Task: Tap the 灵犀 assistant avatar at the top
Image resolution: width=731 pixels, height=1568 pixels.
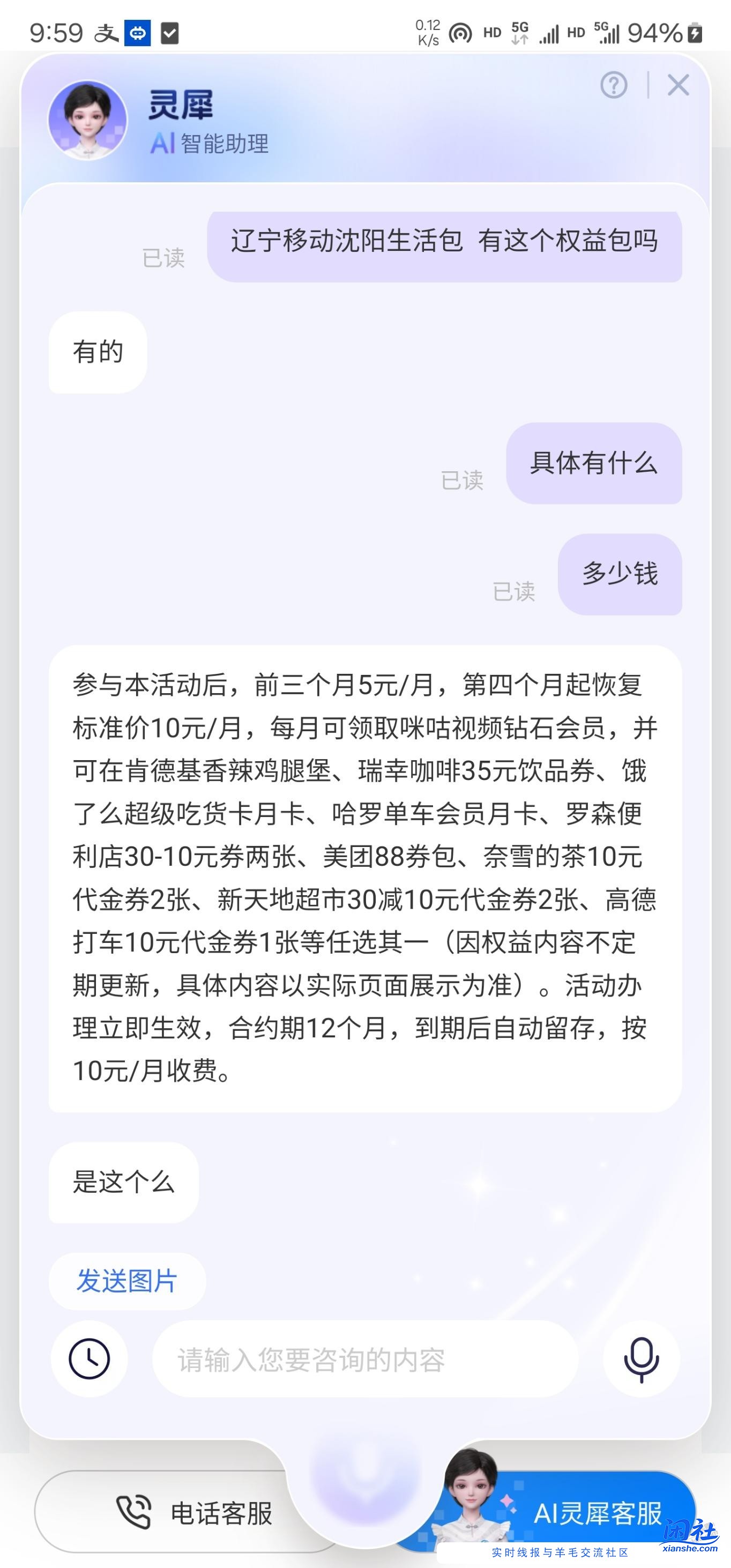Action: [90, 121]
